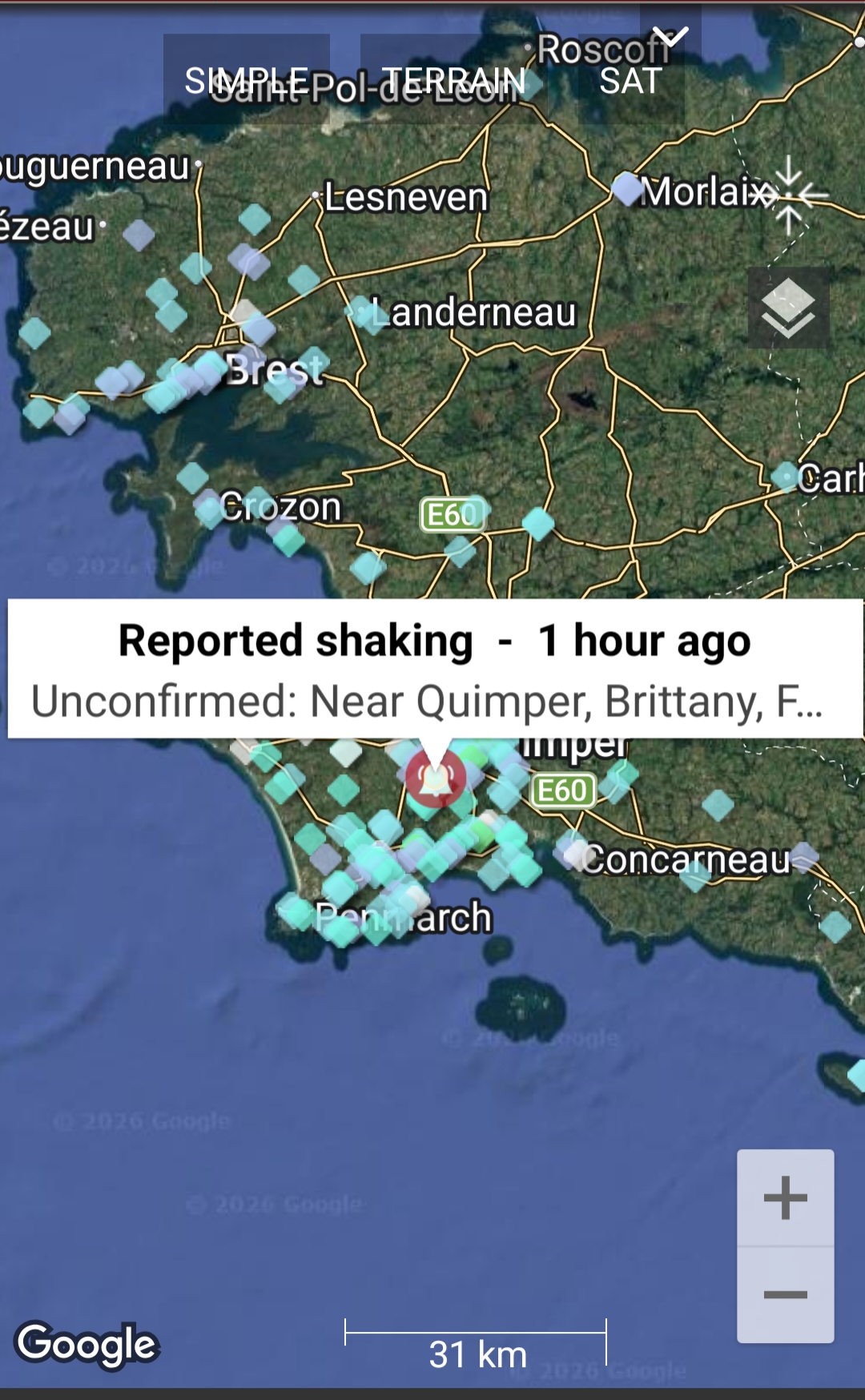Tap the shrink arrows icon near Morlaix
Screen dimensions: 865x1400
point(789,195)
